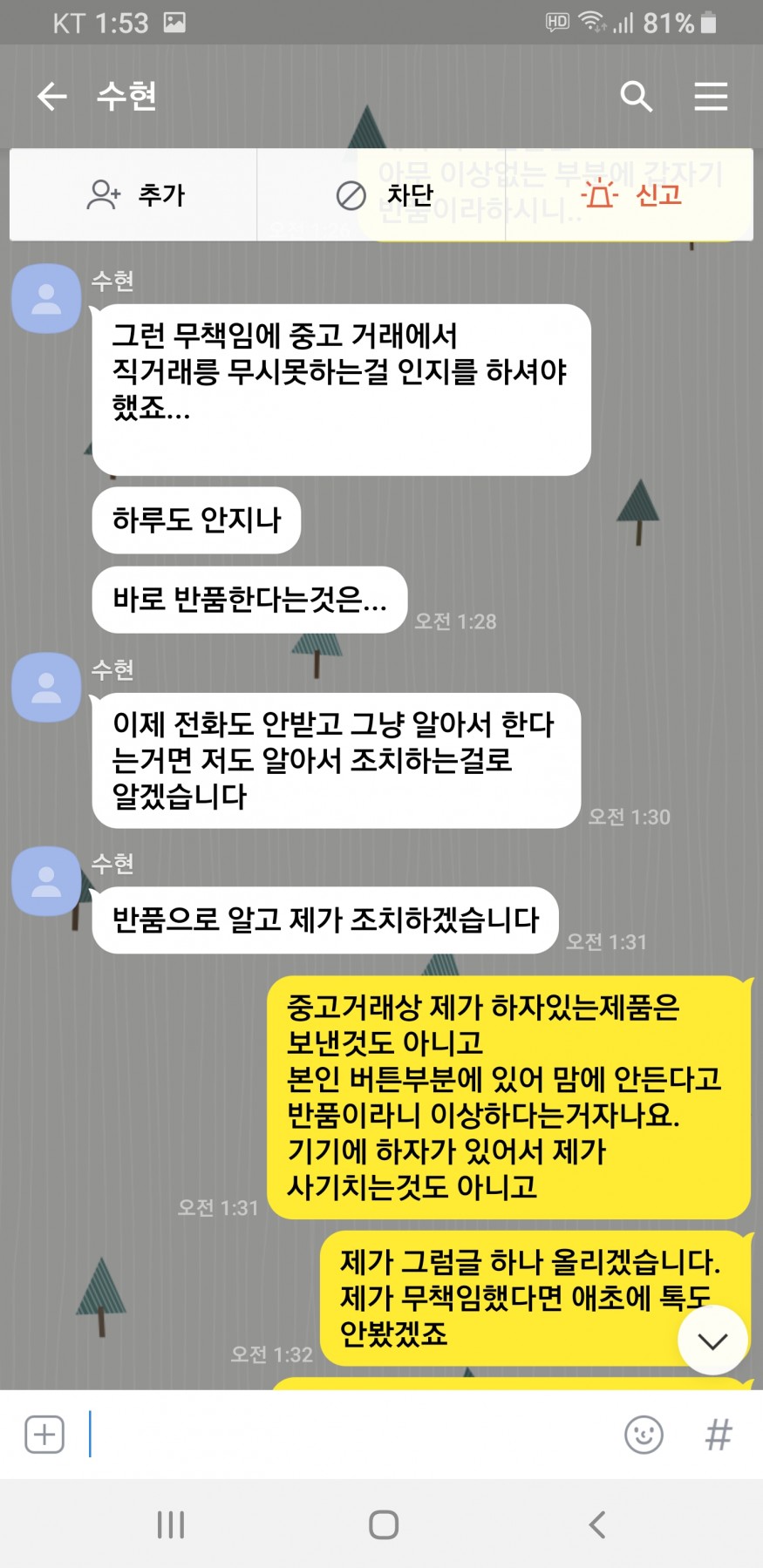Open recent apps from navigation bar
763x1568 pixels.
[x=170, y=1524]
